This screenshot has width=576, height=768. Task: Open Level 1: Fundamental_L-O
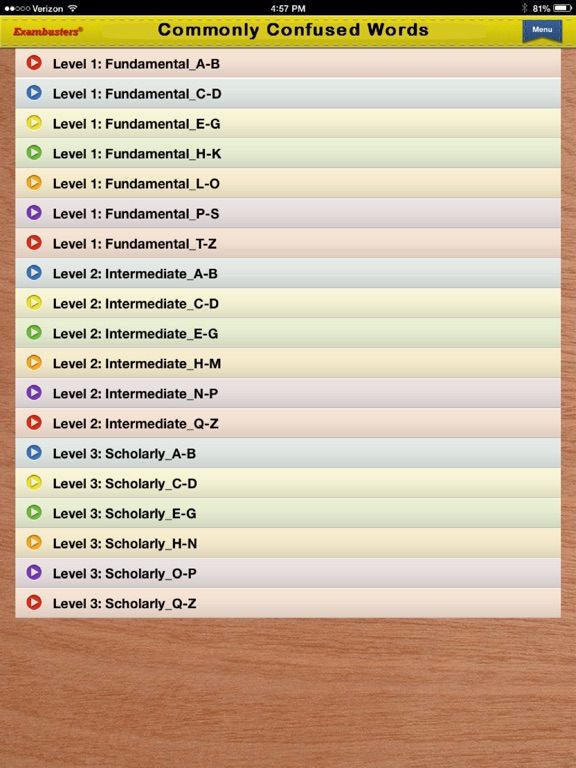(x=288, y=183)
